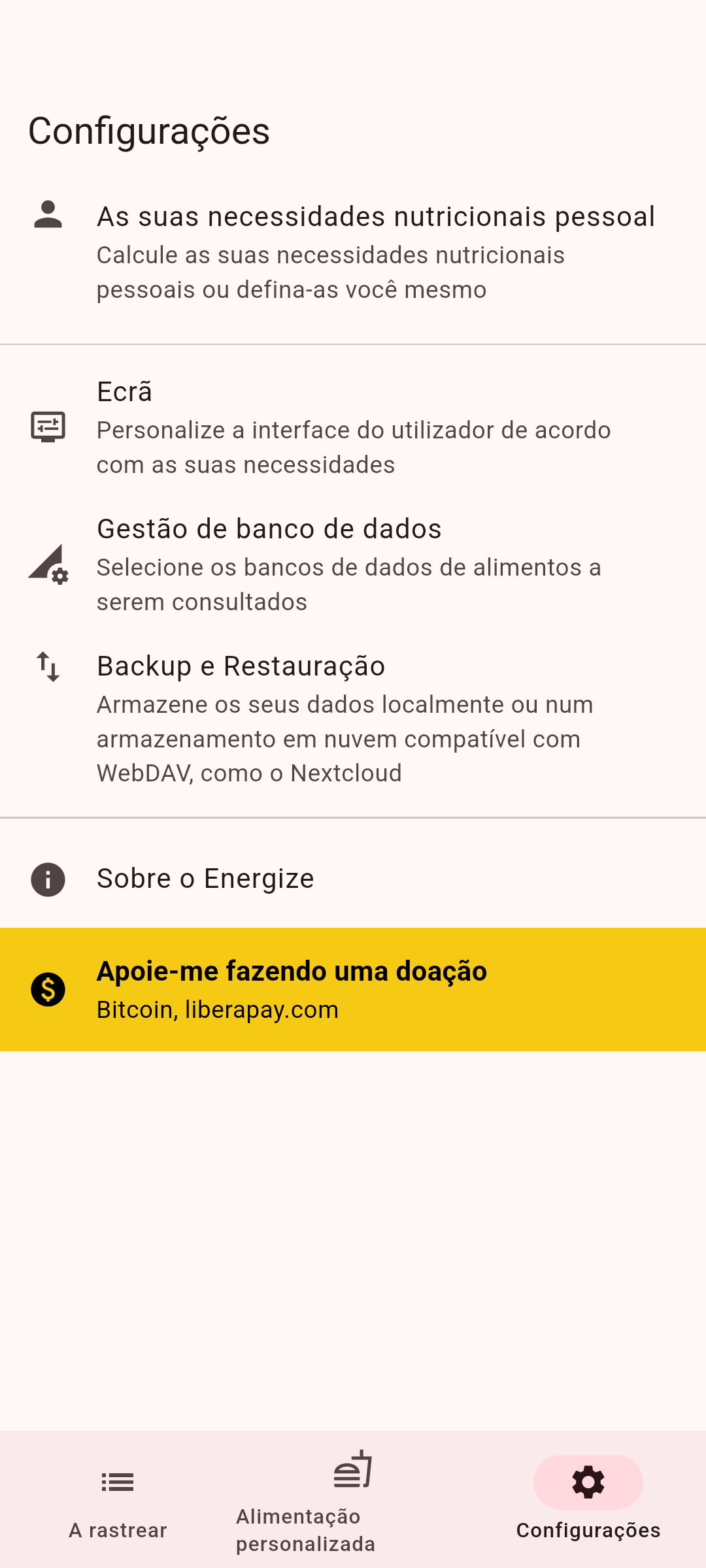
Task: Tap Apoie-me fazendo uma doação
Action: click(x=353, y=989)
